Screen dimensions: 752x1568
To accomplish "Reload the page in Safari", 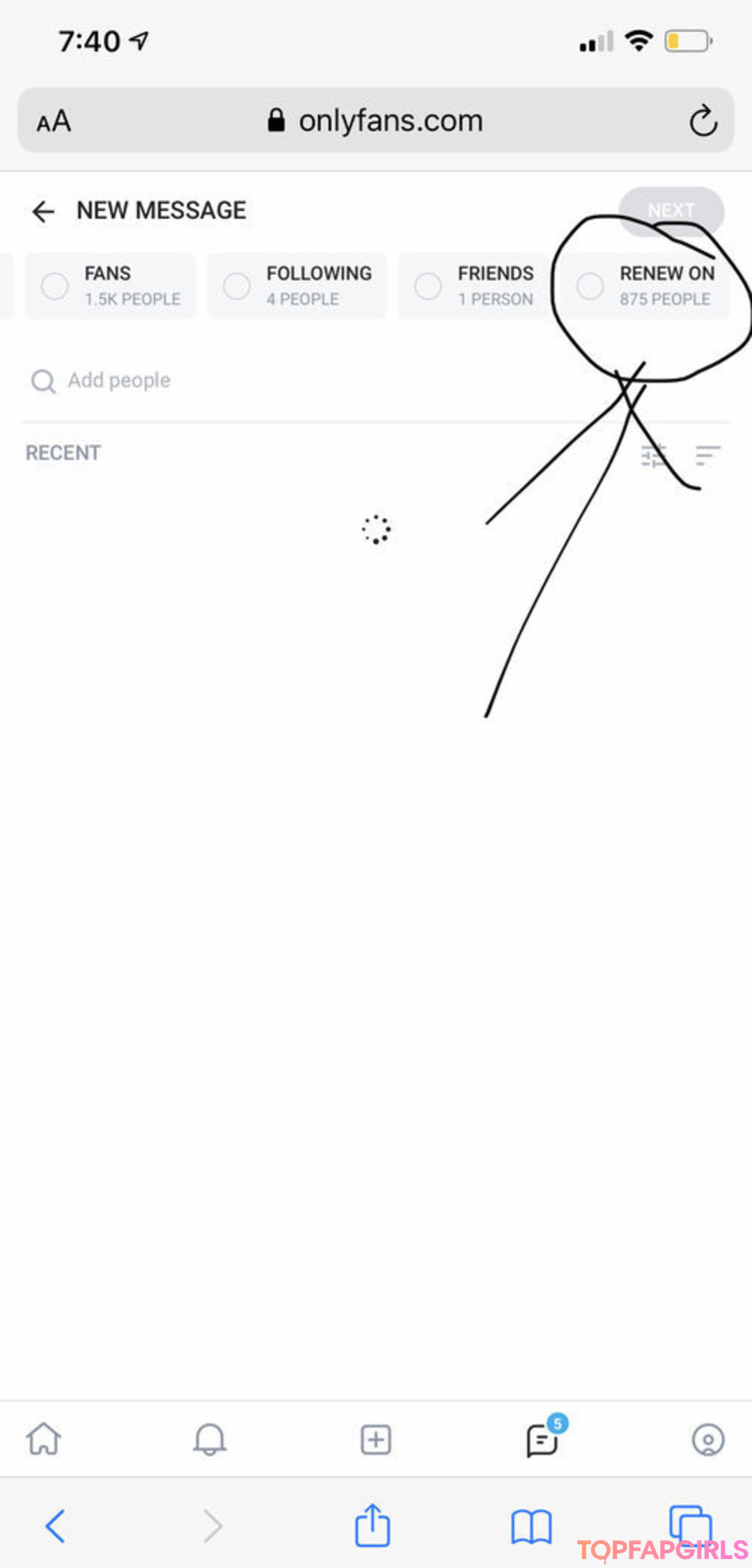I will [703, 121].
